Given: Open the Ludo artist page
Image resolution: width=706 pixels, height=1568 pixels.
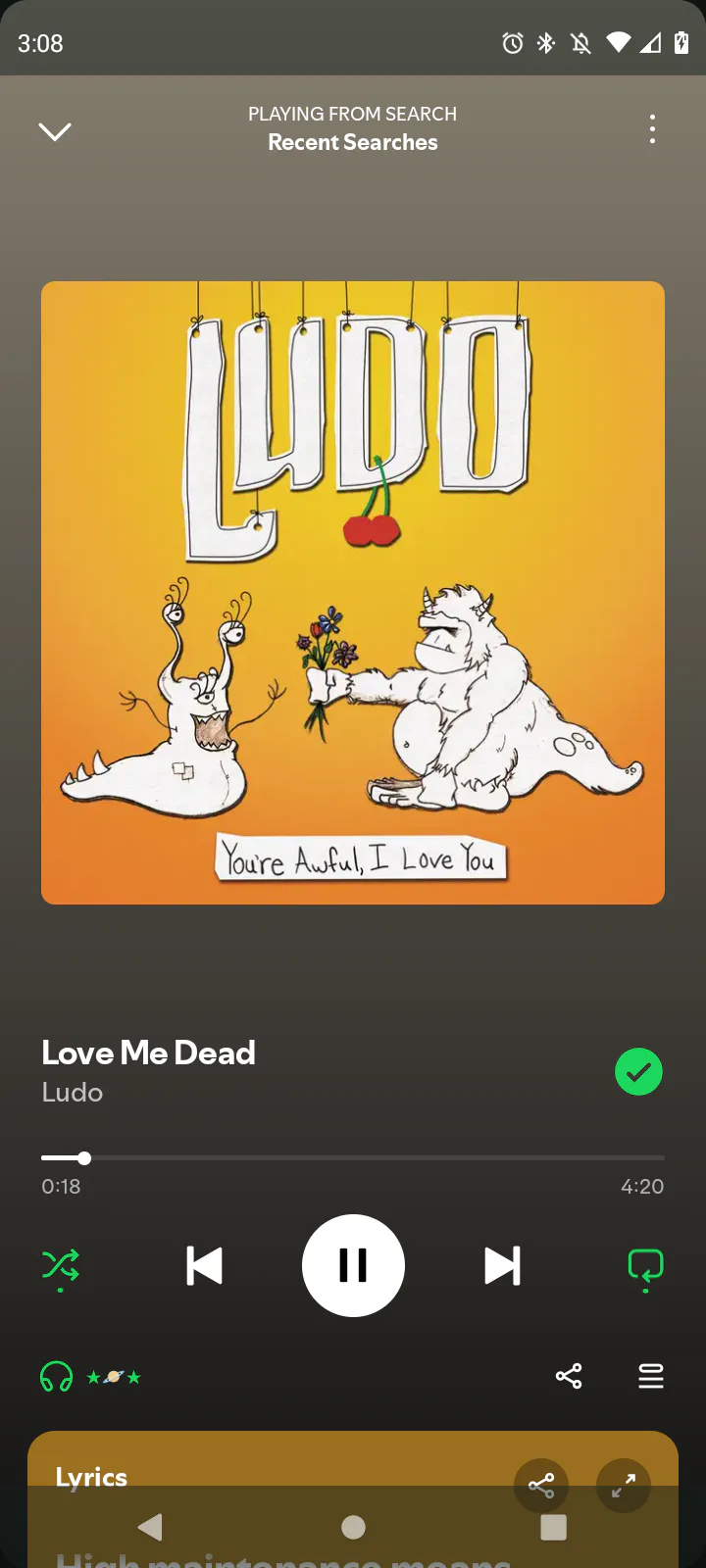Looking at the screenshot, I should tap(73, 1093).
